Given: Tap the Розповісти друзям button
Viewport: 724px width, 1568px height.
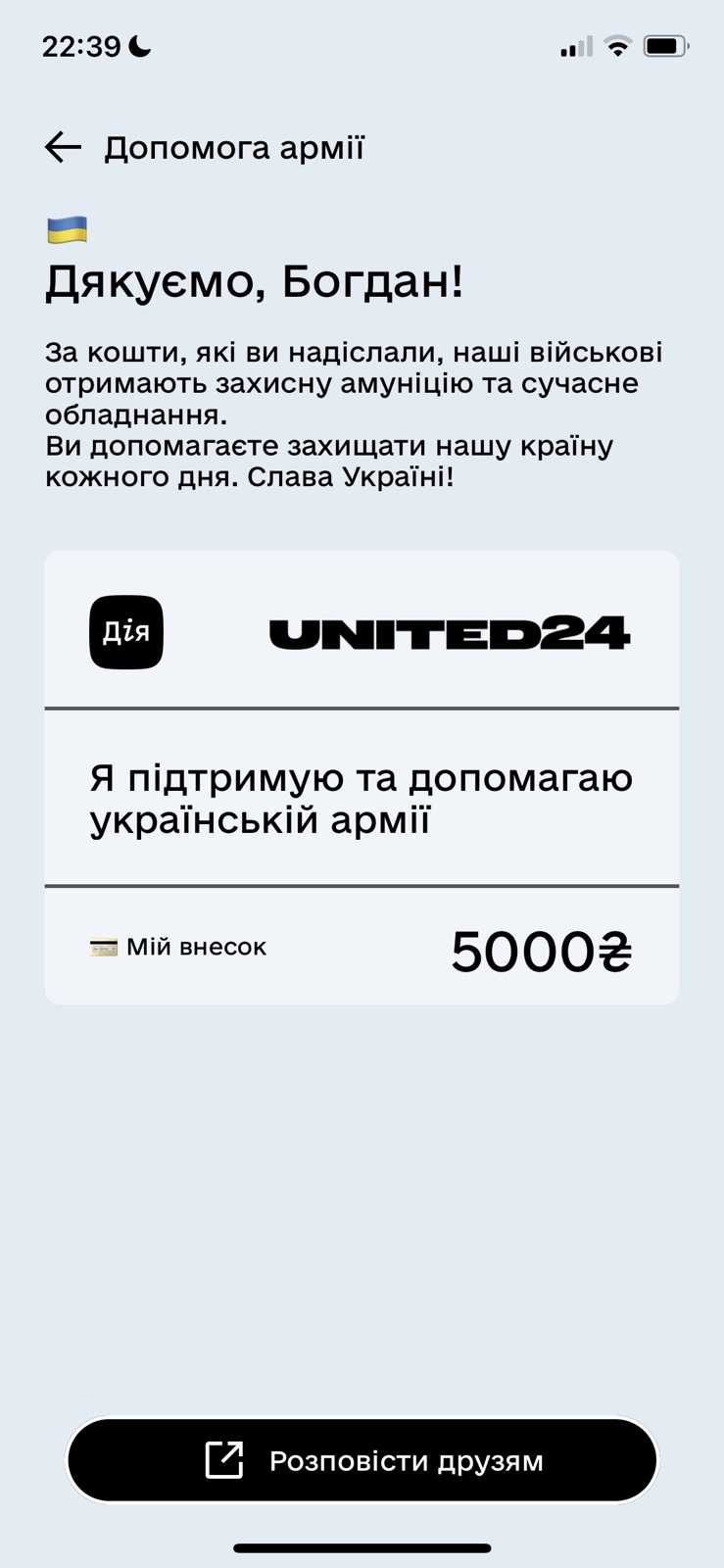Looking at the screenshot, I should (x=362, y=1460).
